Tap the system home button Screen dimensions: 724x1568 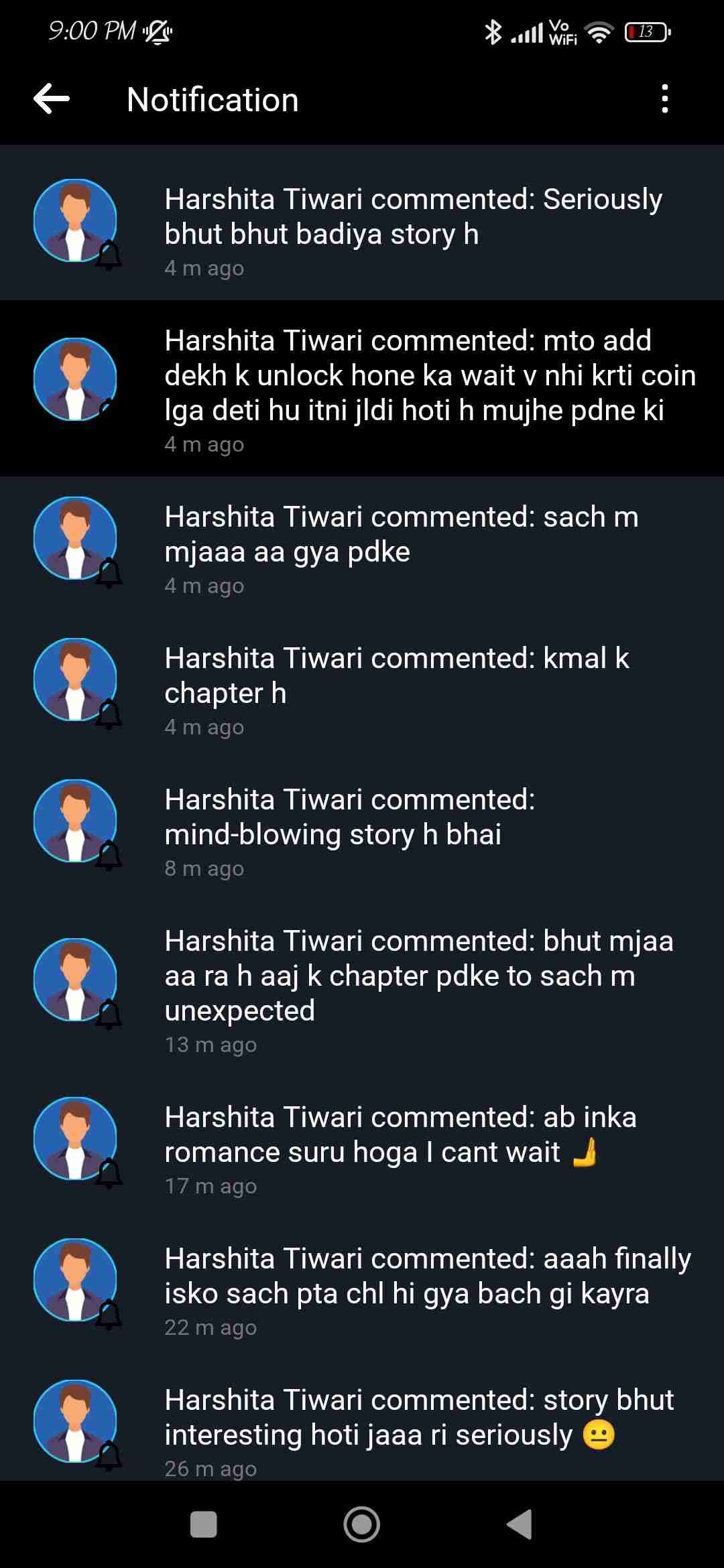tap(361, 1524)
